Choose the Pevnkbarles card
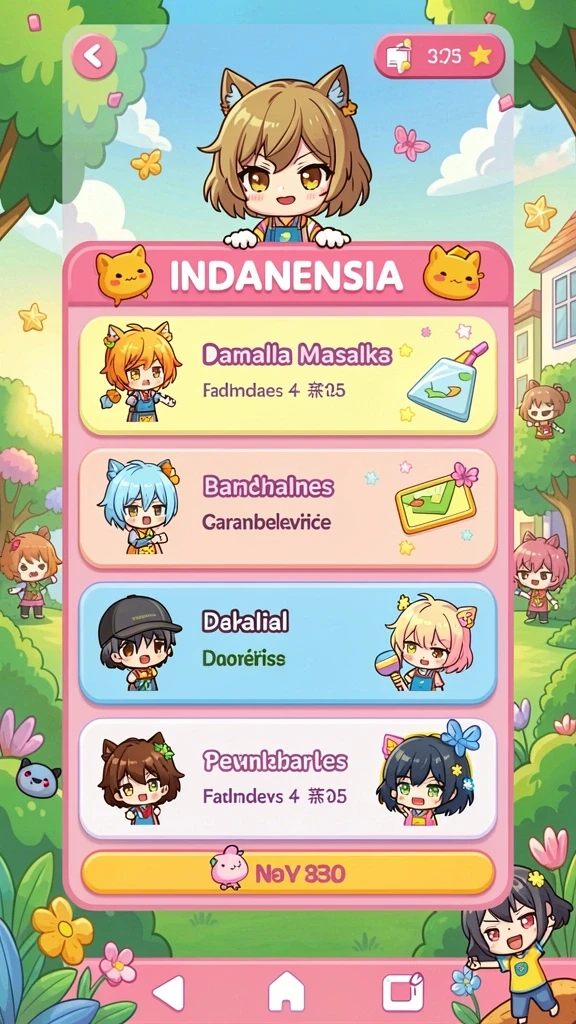This screenshot has height=1024, width=576. click(287, 778)
